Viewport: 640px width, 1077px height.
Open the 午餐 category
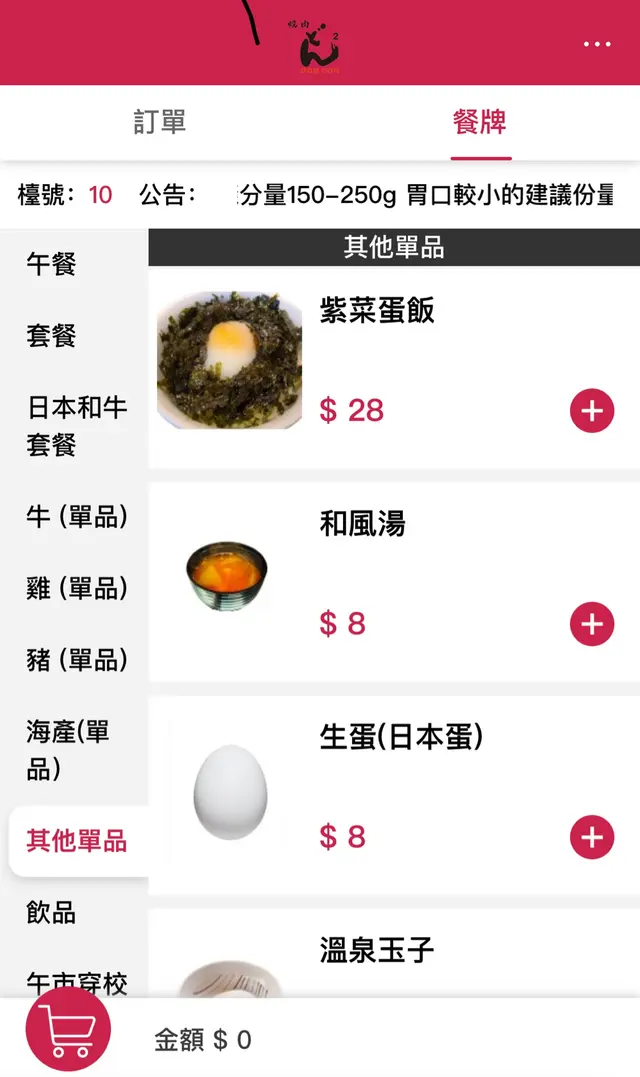click(52, 264)
